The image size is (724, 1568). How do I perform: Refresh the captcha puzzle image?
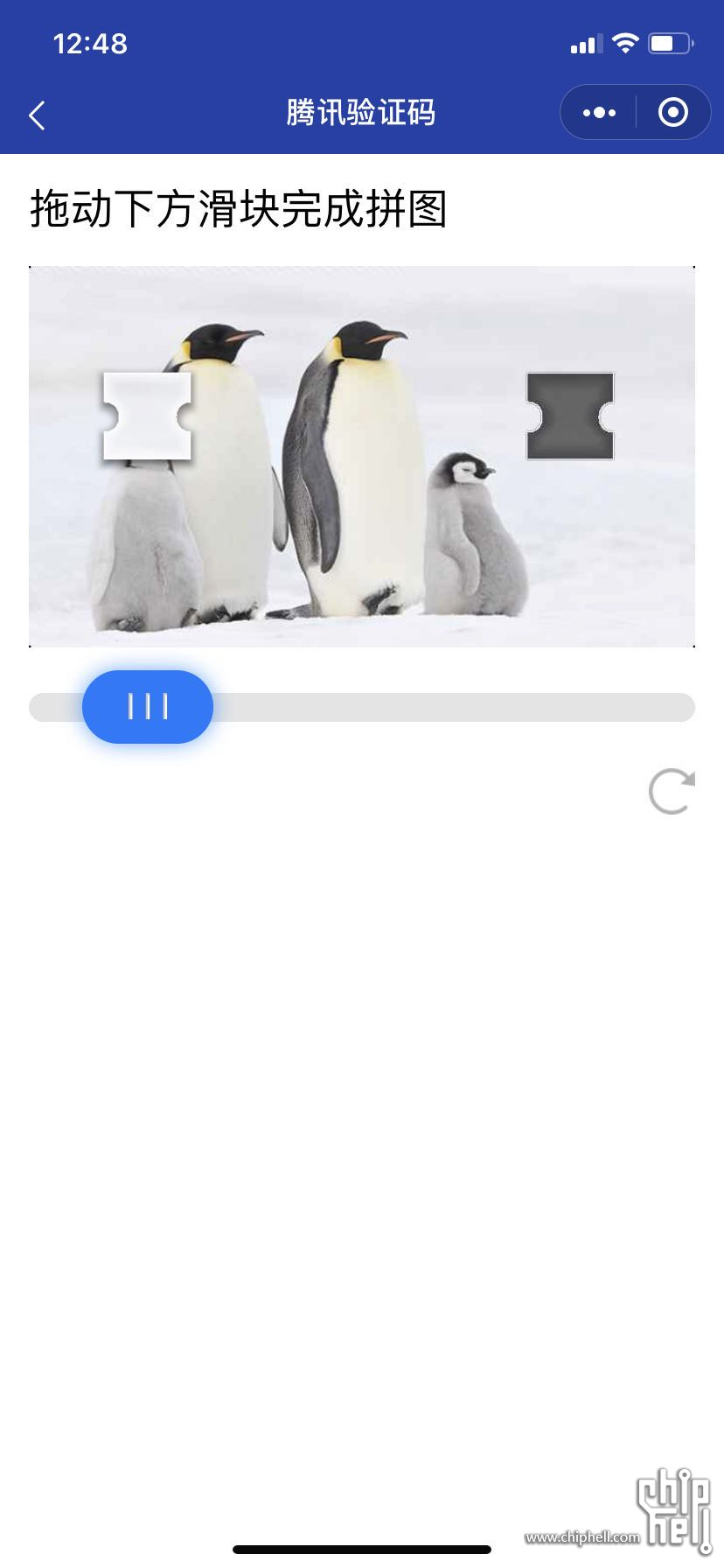(672, 792)
